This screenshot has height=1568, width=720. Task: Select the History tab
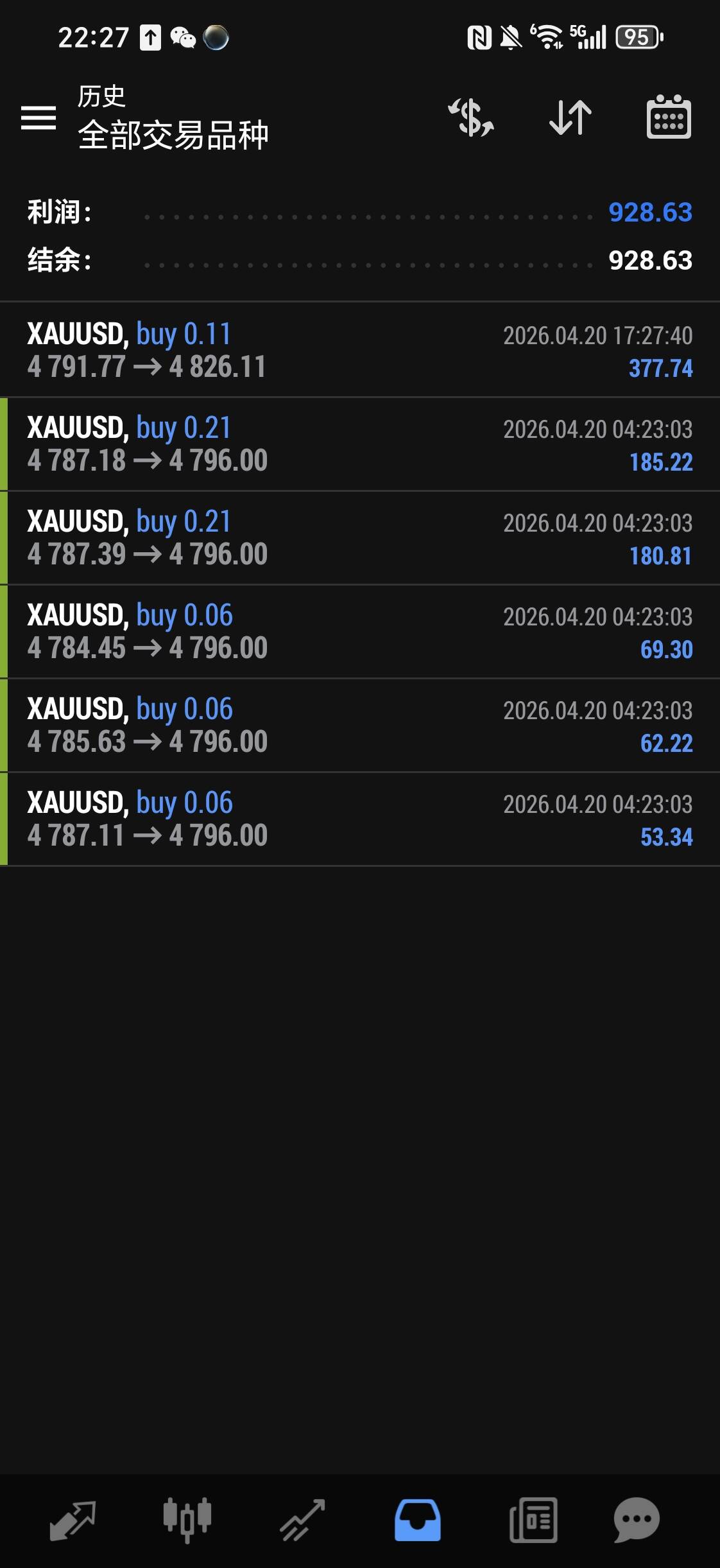tap(417, 1520)
